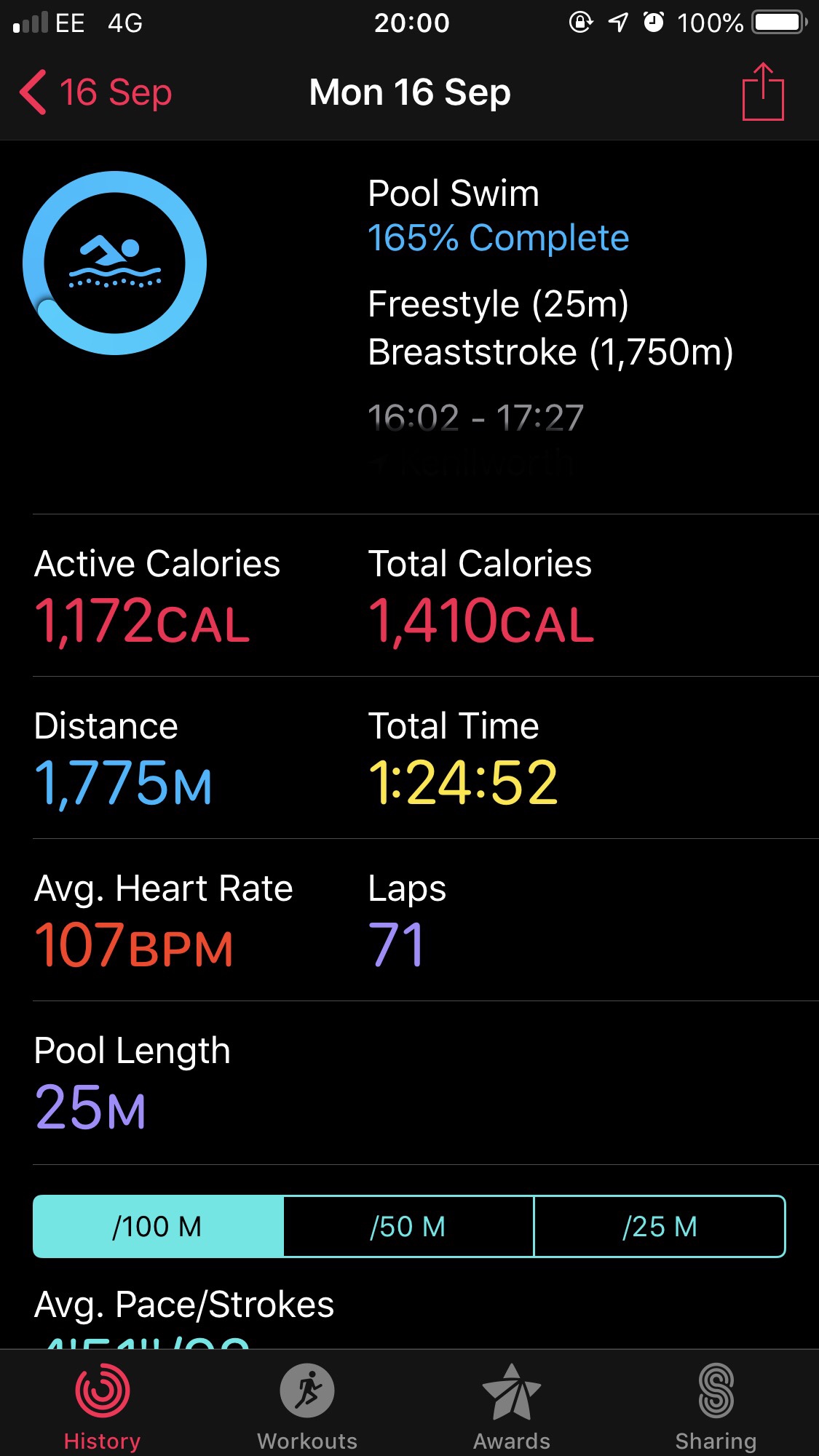Select the /100 M pace segment

coord(158,1227)
